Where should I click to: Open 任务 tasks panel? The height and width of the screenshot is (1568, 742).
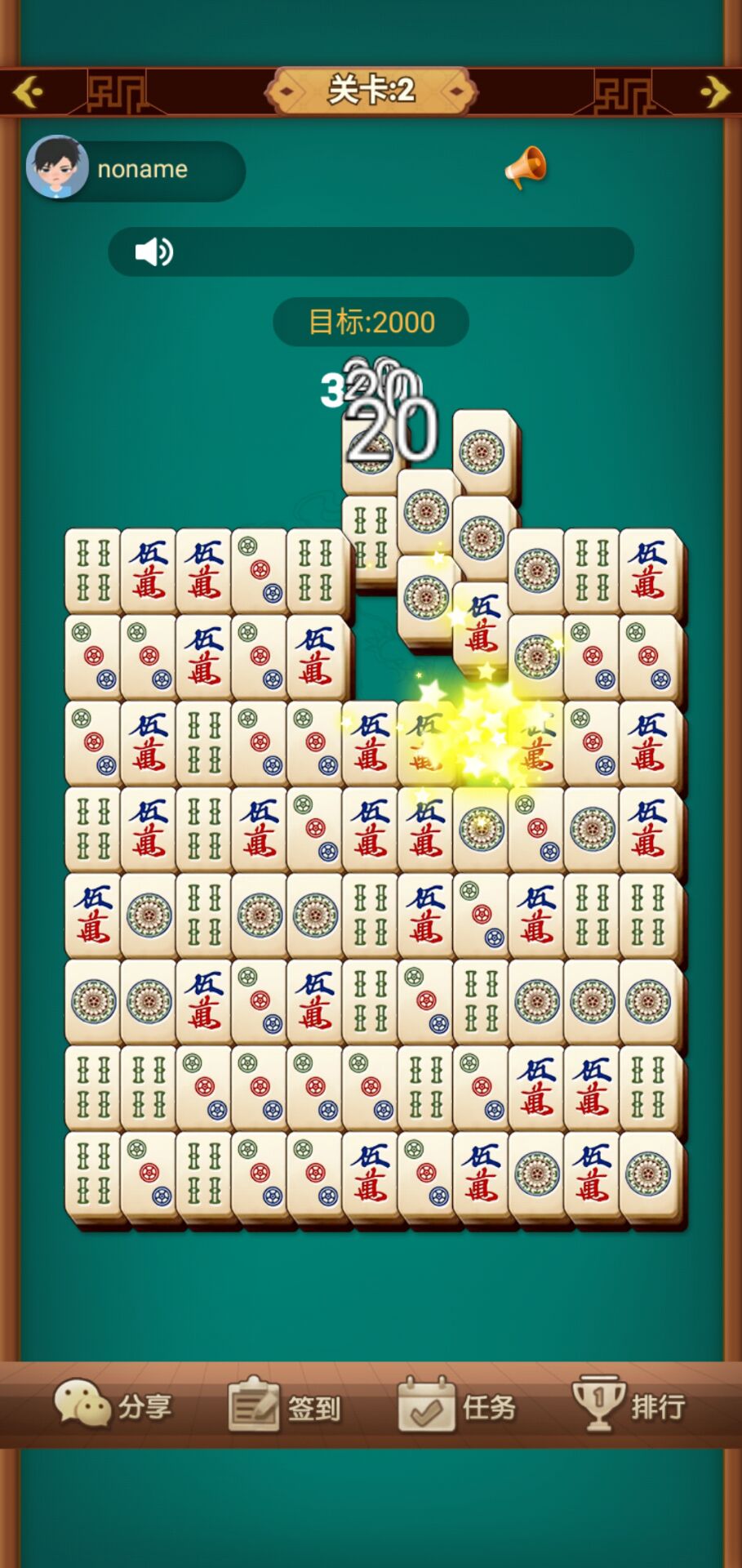coord(457,1405)
